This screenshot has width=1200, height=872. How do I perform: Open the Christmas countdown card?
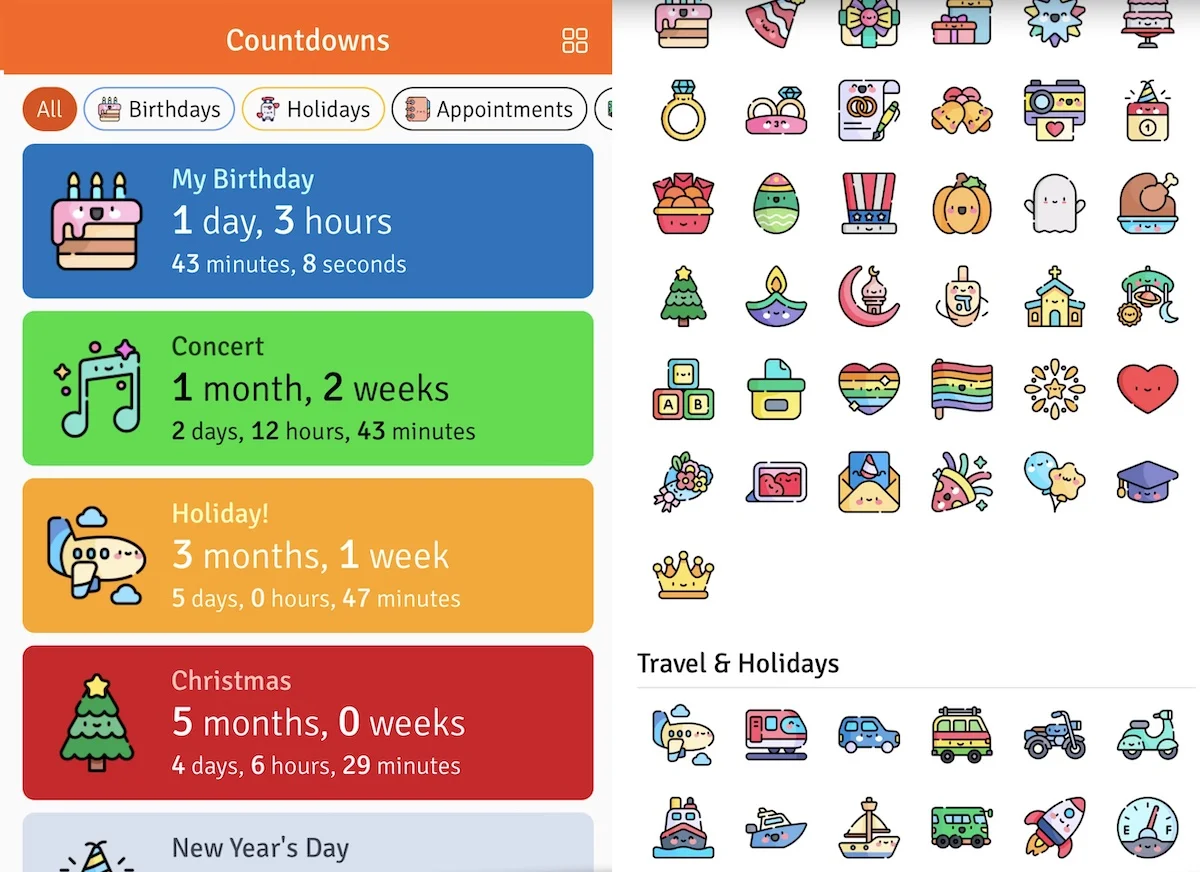307,722
